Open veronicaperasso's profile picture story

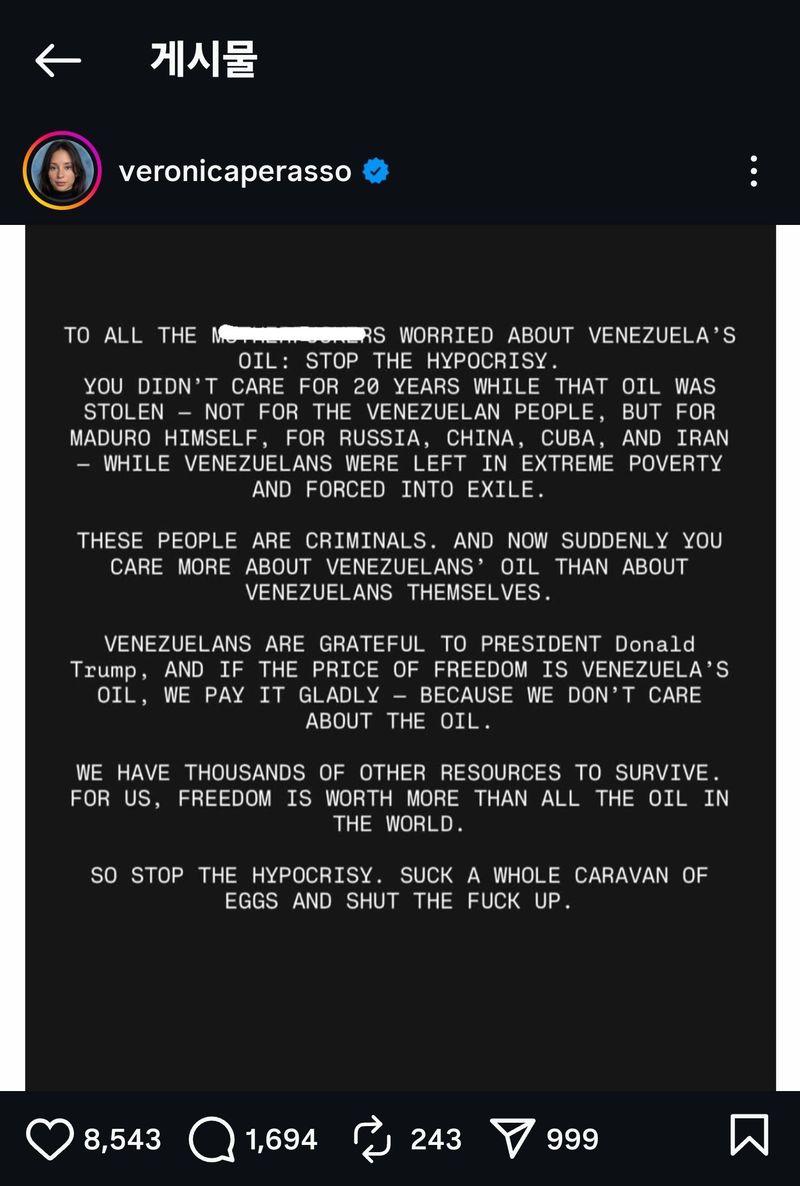(61, 171)
